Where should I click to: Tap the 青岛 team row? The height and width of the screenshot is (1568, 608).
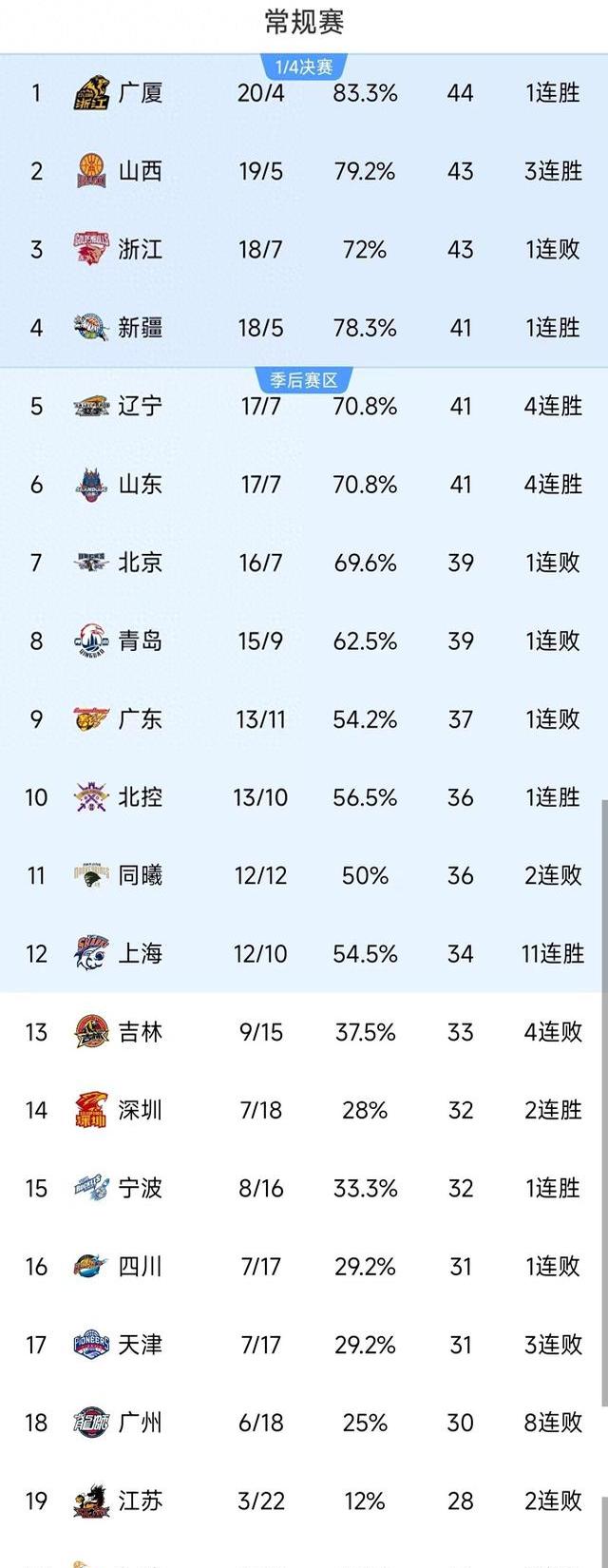coord(140,641)
